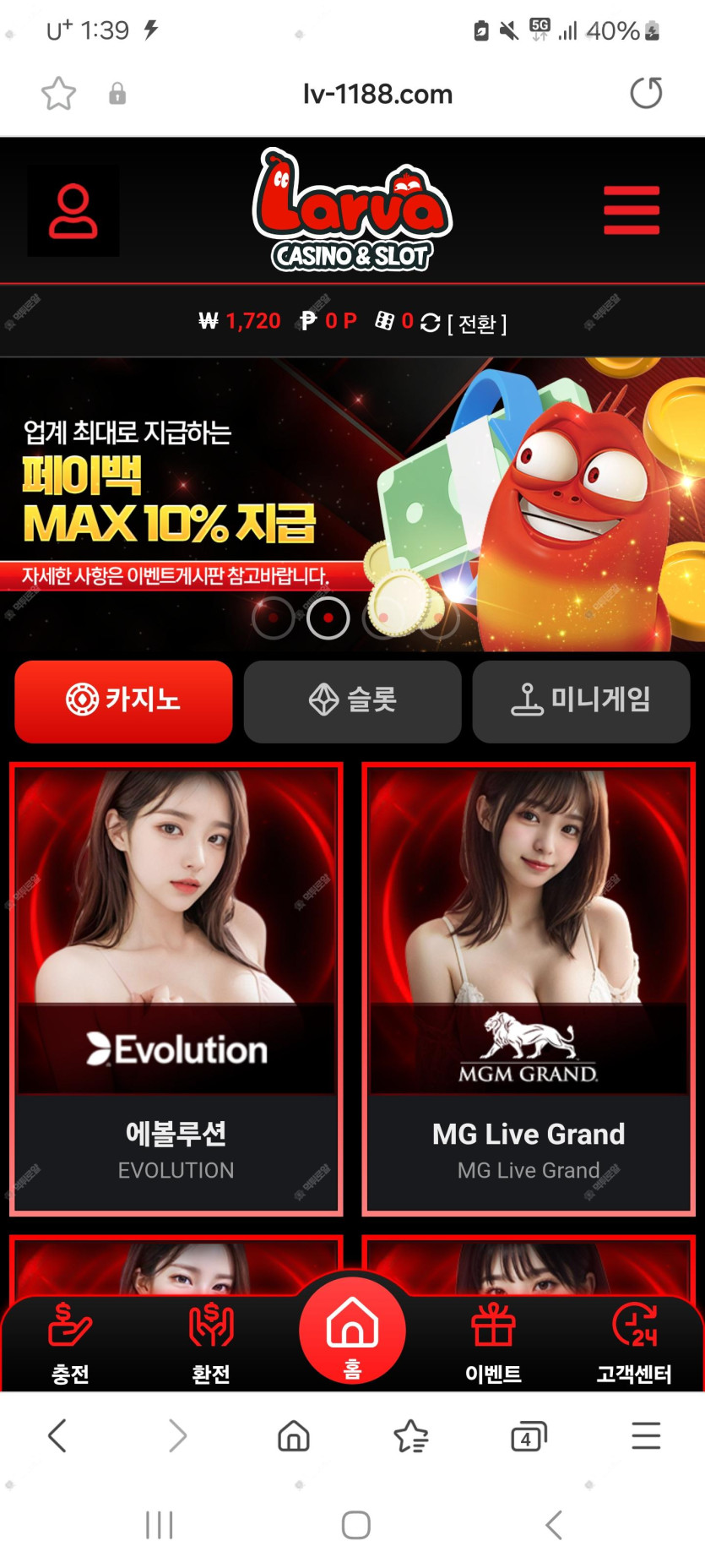Open the Evolution casino card

click(176, 988)
